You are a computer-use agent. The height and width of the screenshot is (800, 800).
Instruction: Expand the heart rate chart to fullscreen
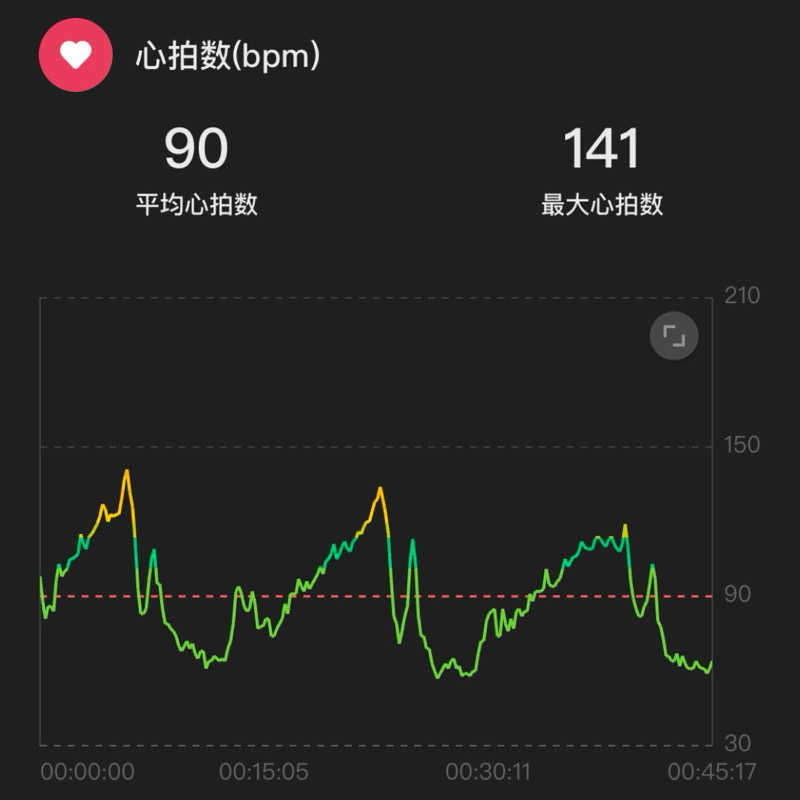(674, 337)
